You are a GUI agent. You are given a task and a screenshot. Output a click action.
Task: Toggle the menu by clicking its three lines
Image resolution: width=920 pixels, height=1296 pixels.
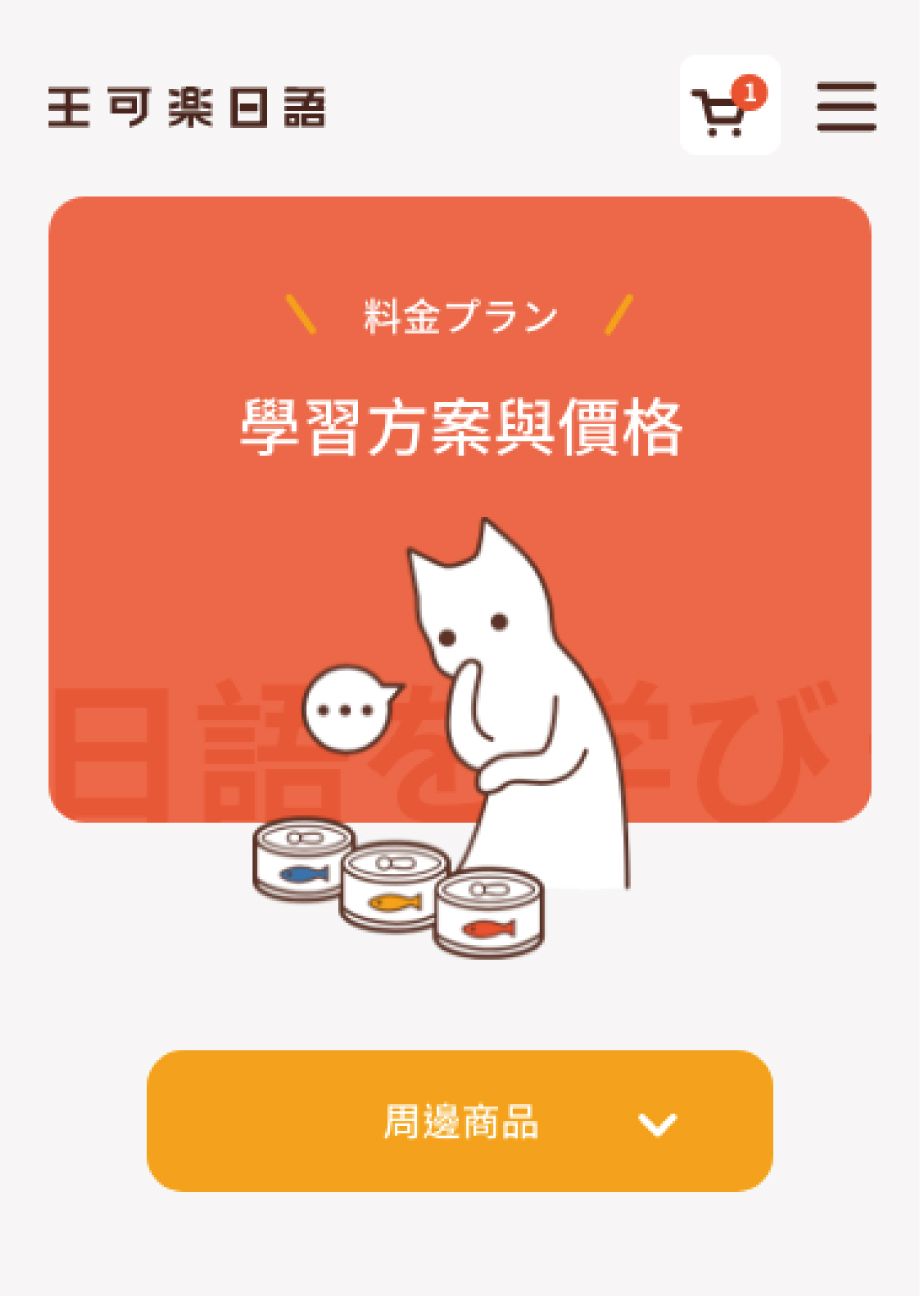coord(845,104)
